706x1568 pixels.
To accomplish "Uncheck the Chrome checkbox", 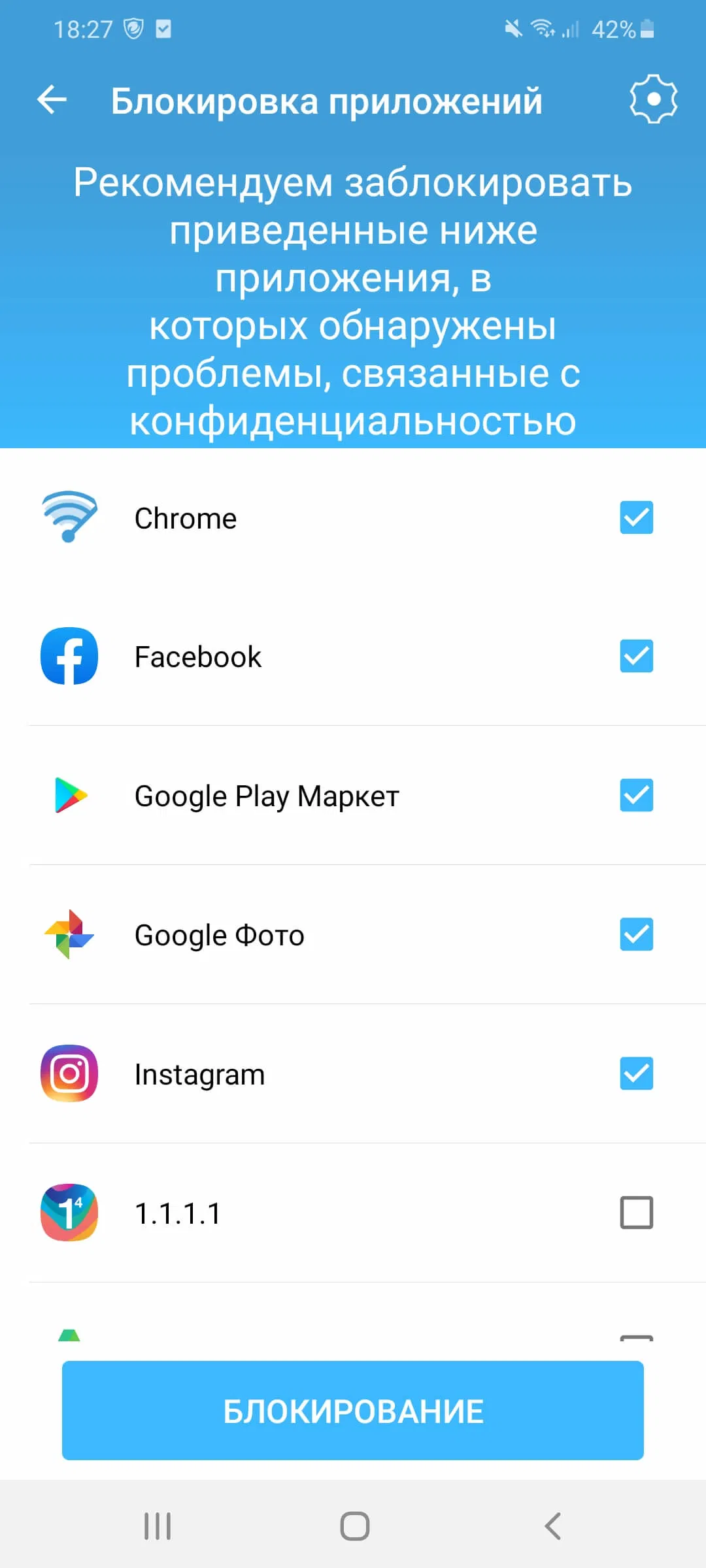I will [636, 517].
